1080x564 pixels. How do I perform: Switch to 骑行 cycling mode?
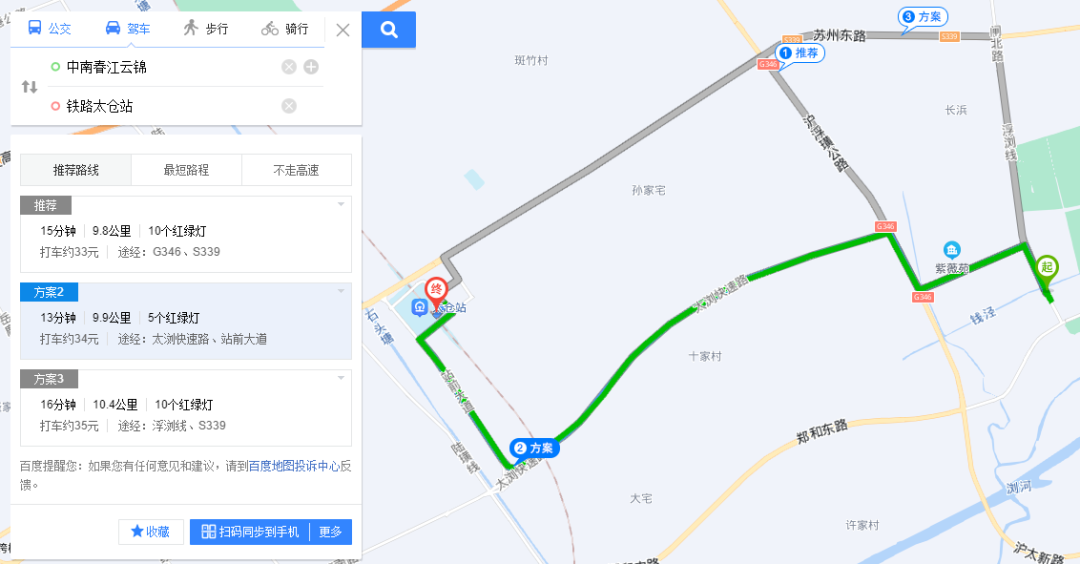click(285, 29)
